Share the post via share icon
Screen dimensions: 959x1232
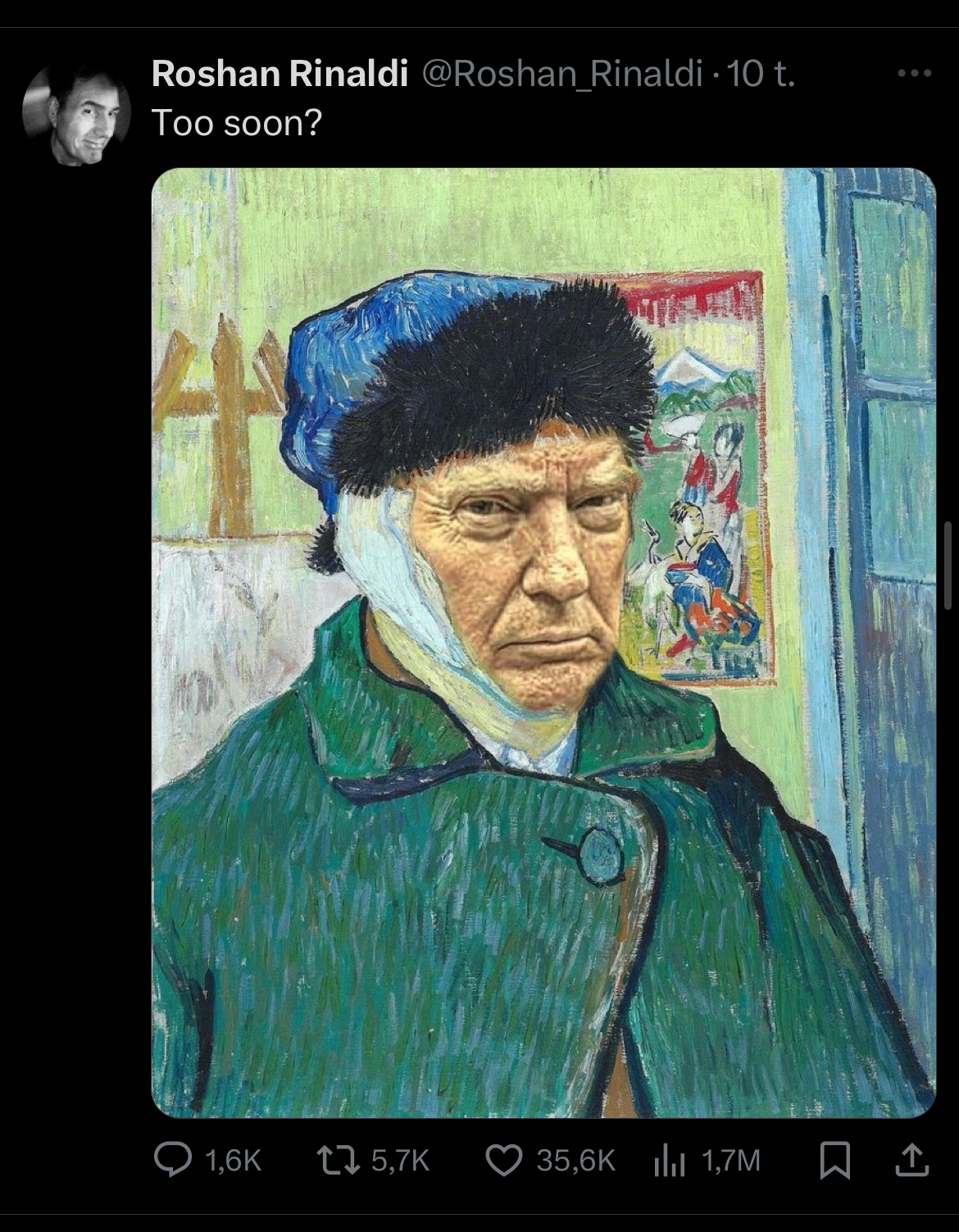point(913,1160)
